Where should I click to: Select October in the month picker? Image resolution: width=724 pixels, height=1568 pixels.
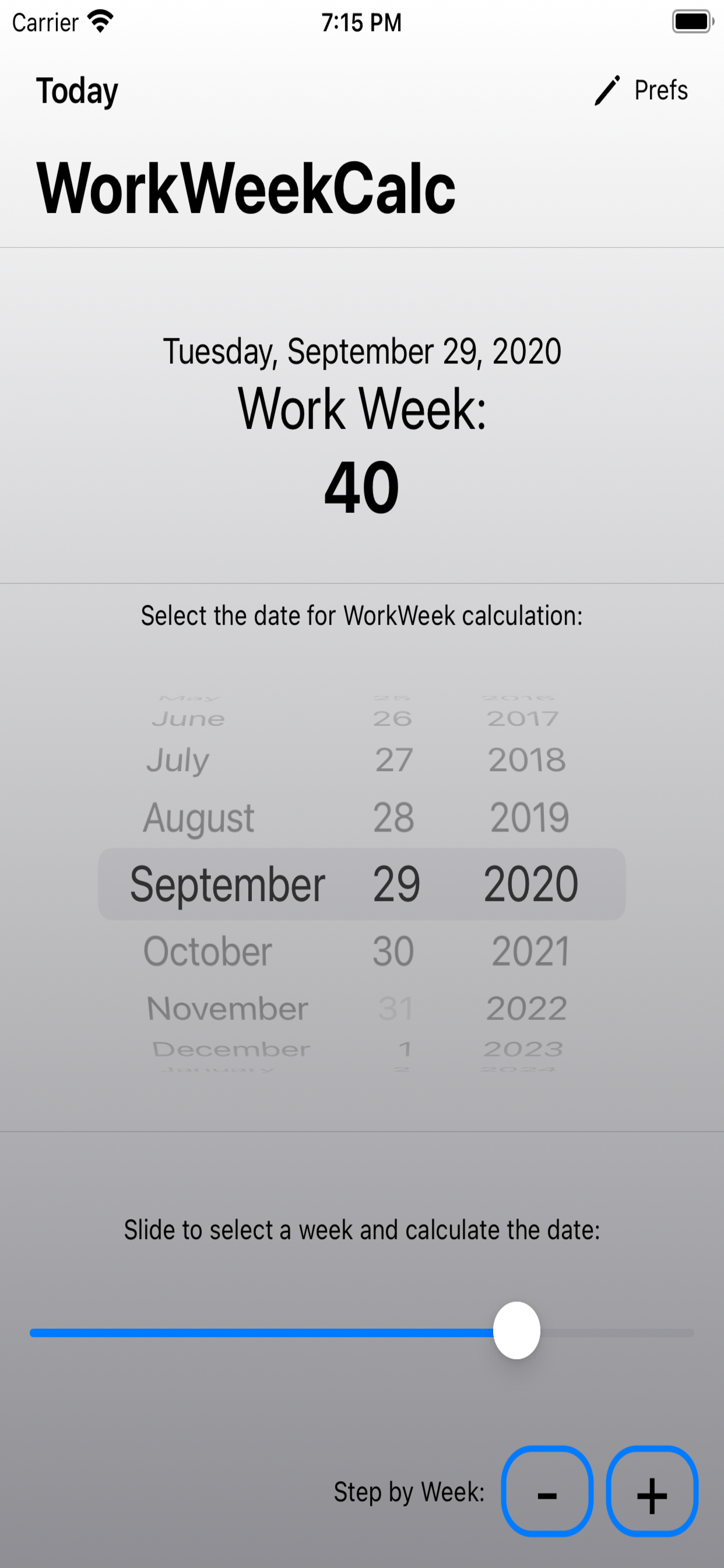click(x=208, y=951)
